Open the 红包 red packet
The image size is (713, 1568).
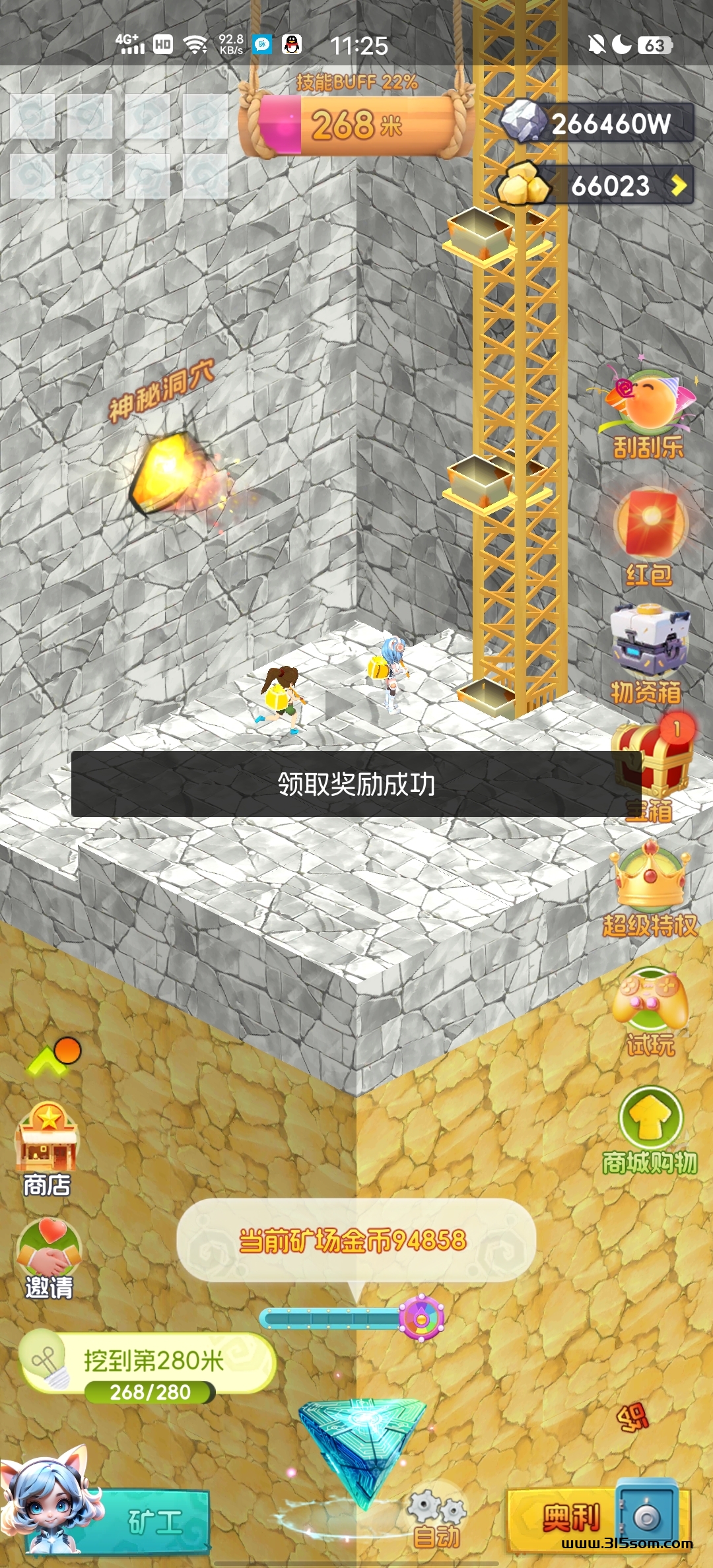point(650,536)
